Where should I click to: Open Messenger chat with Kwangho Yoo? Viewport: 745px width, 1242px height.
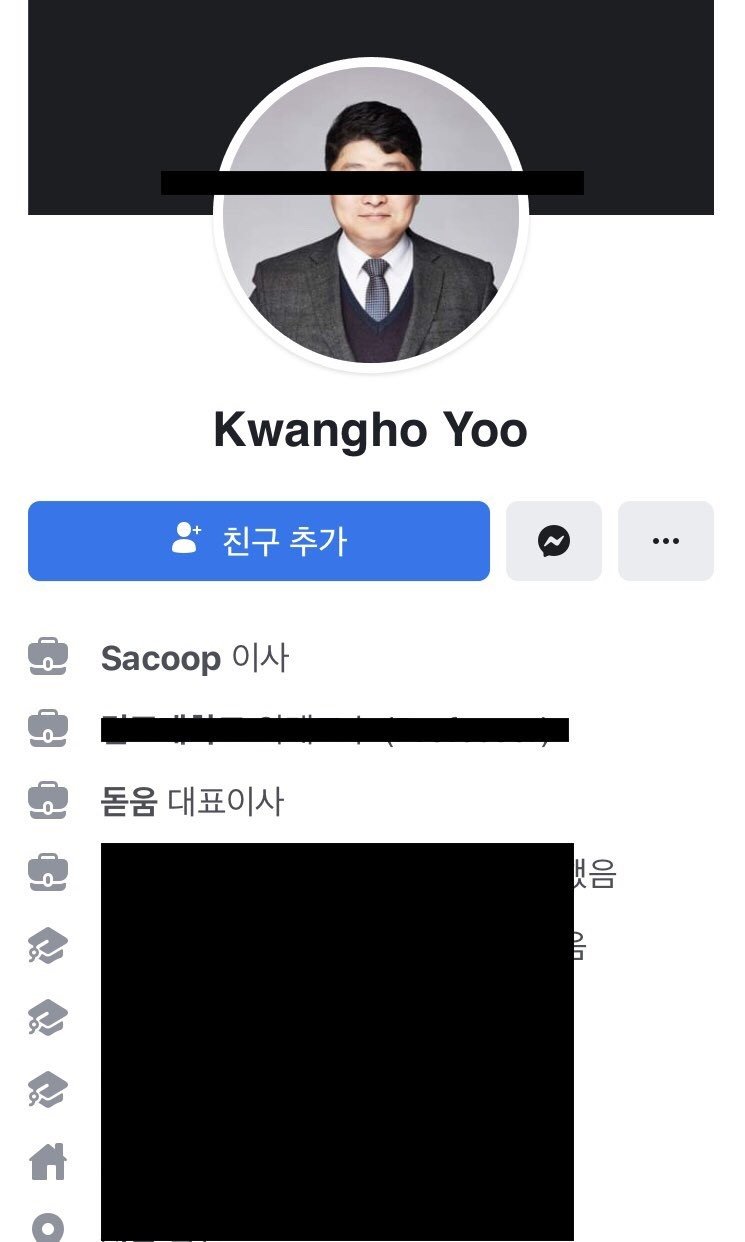(x=554, y=541)
